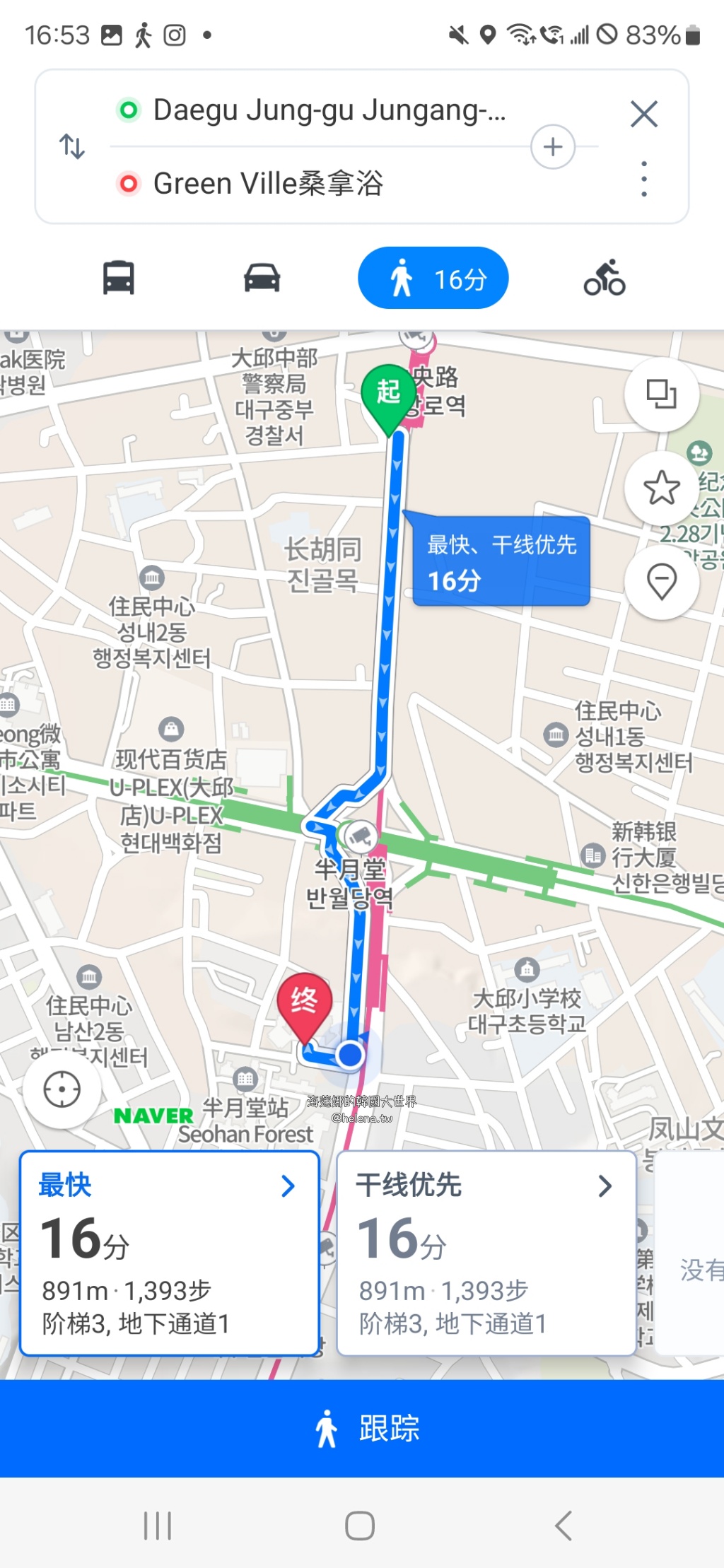Add a waypoint with the plus button
The image size is (724, 1568).
(x=553, y=147)
